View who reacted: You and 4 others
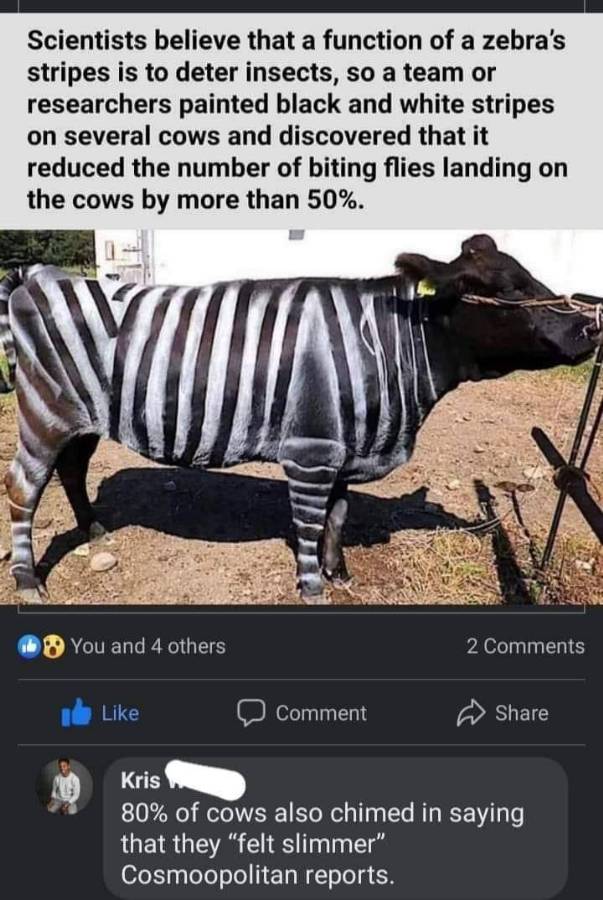This screenshot has height=900, width=603. (x=122, y=646)
